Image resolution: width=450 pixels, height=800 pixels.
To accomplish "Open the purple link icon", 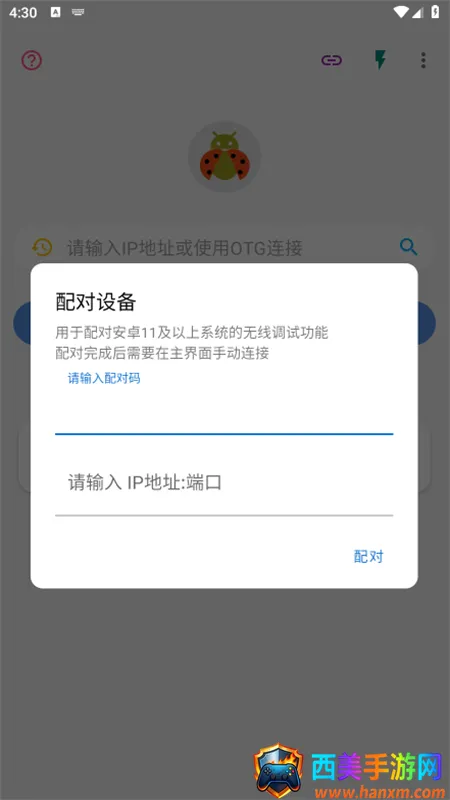I will pyautogui.click(x=332, y=60).
